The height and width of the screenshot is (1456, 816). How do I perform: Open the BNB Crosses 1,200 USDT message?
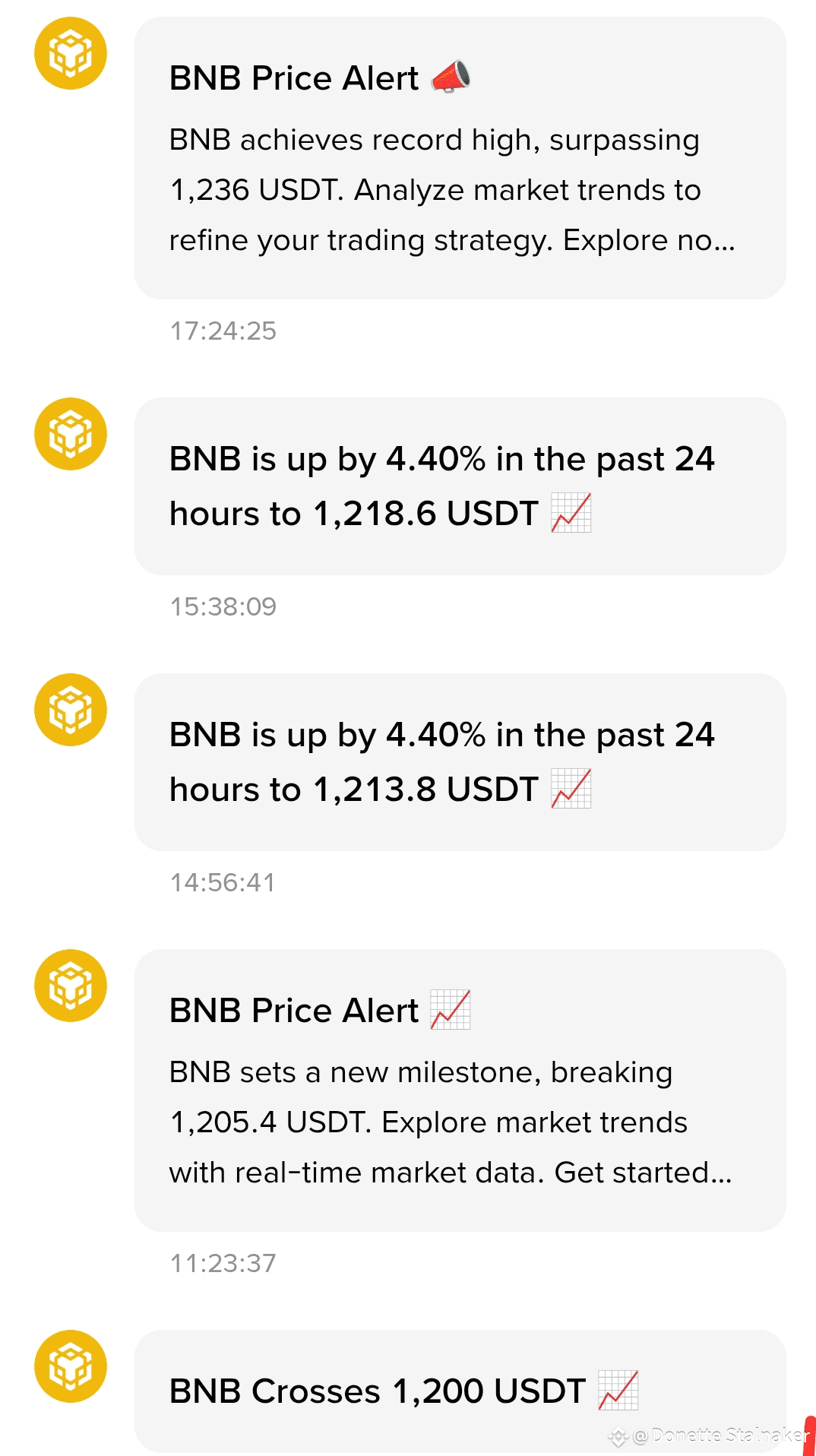[460, 1391]
